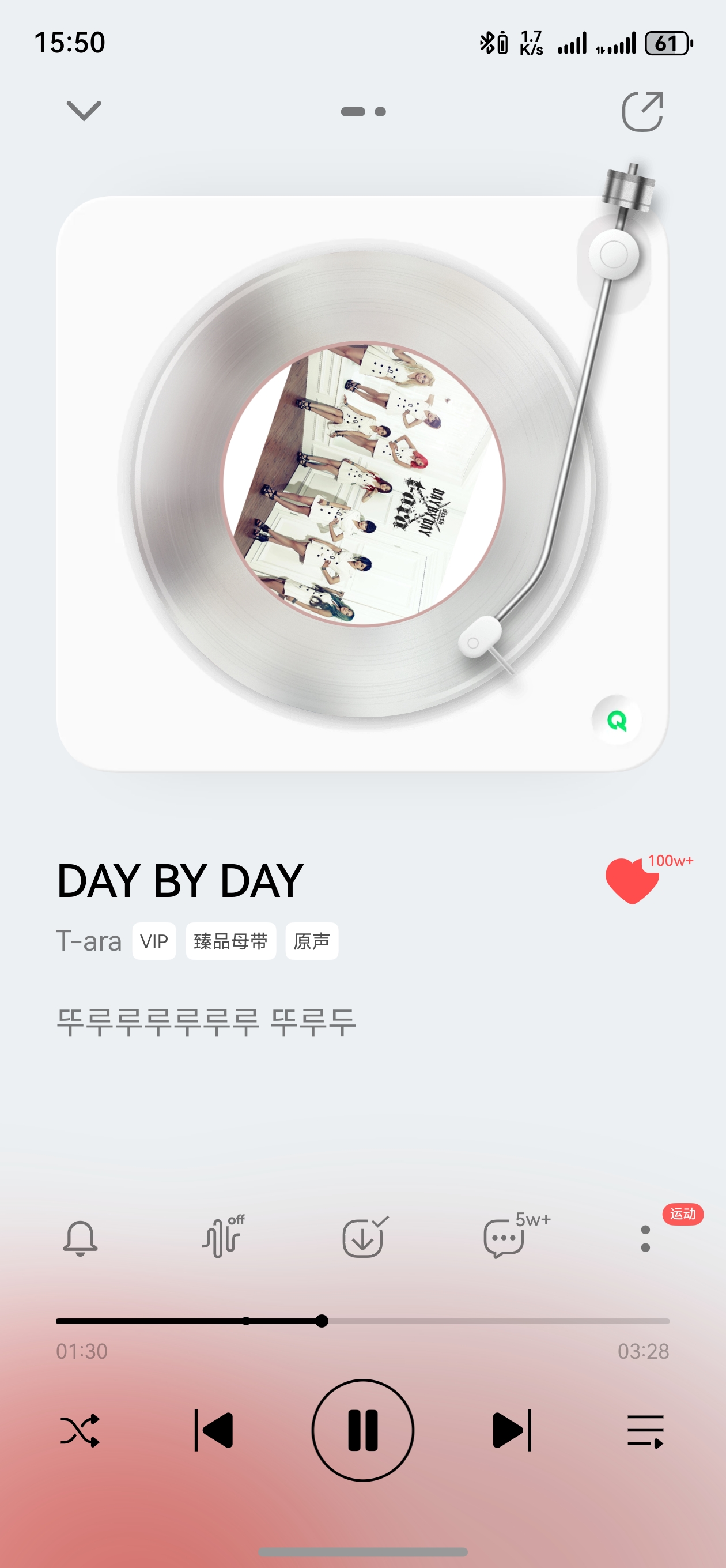Tap the green Q button on the turntable
This screenshot has width=726, height=1568.
click(x=617, y=721)
